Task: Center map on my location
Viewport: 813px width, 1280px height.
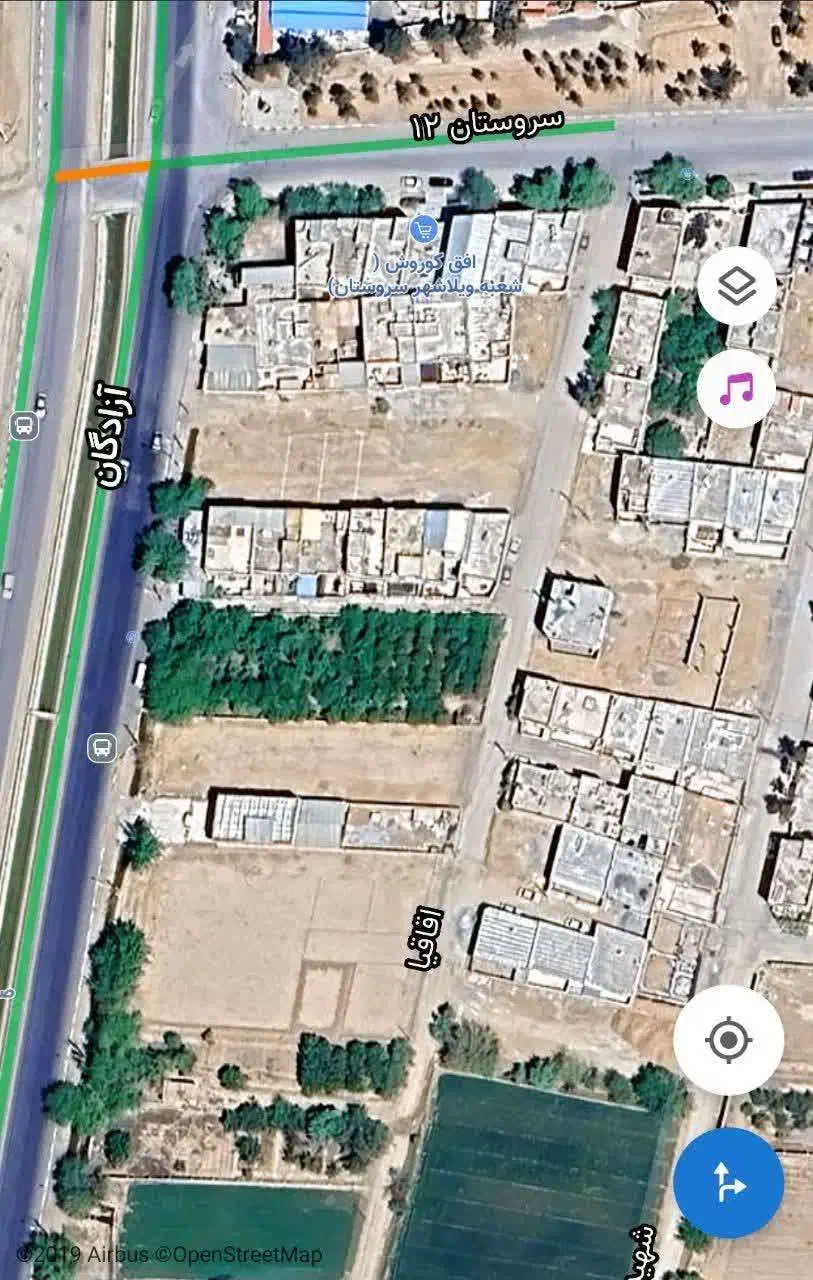Action: (x=728, y=1040)
